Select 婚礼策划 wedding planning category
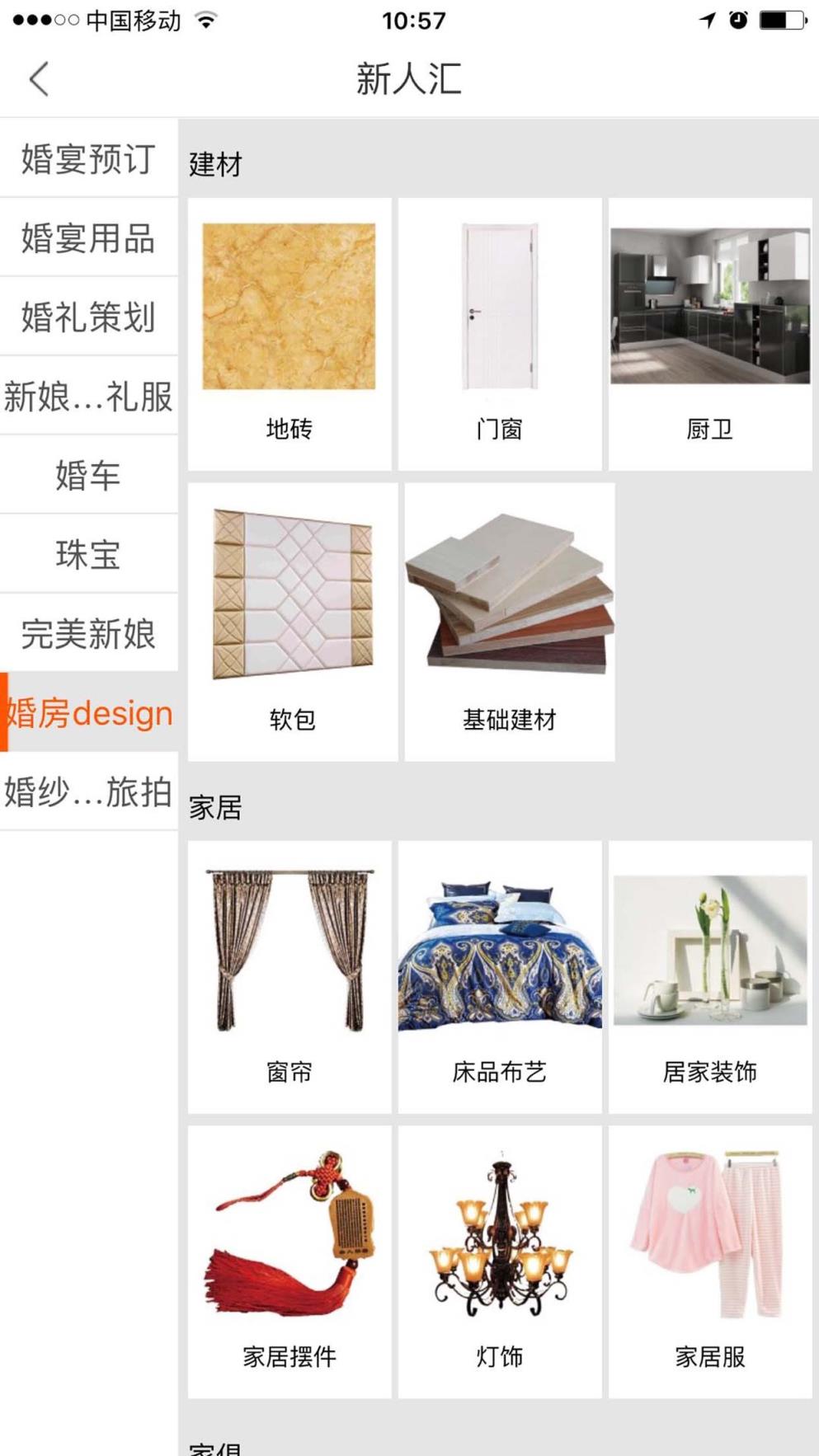819x1456 pixels. click(x=87, y=317)
